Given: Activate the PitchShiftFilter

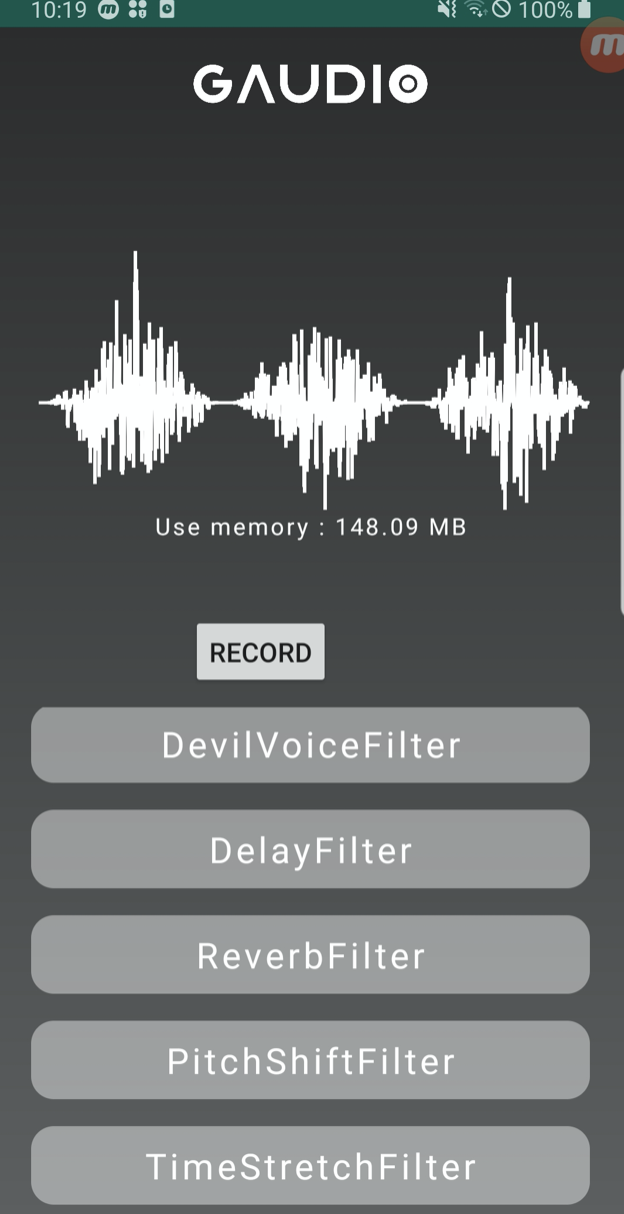Looking at the screenshot, I should click(x=310, y=1060).
